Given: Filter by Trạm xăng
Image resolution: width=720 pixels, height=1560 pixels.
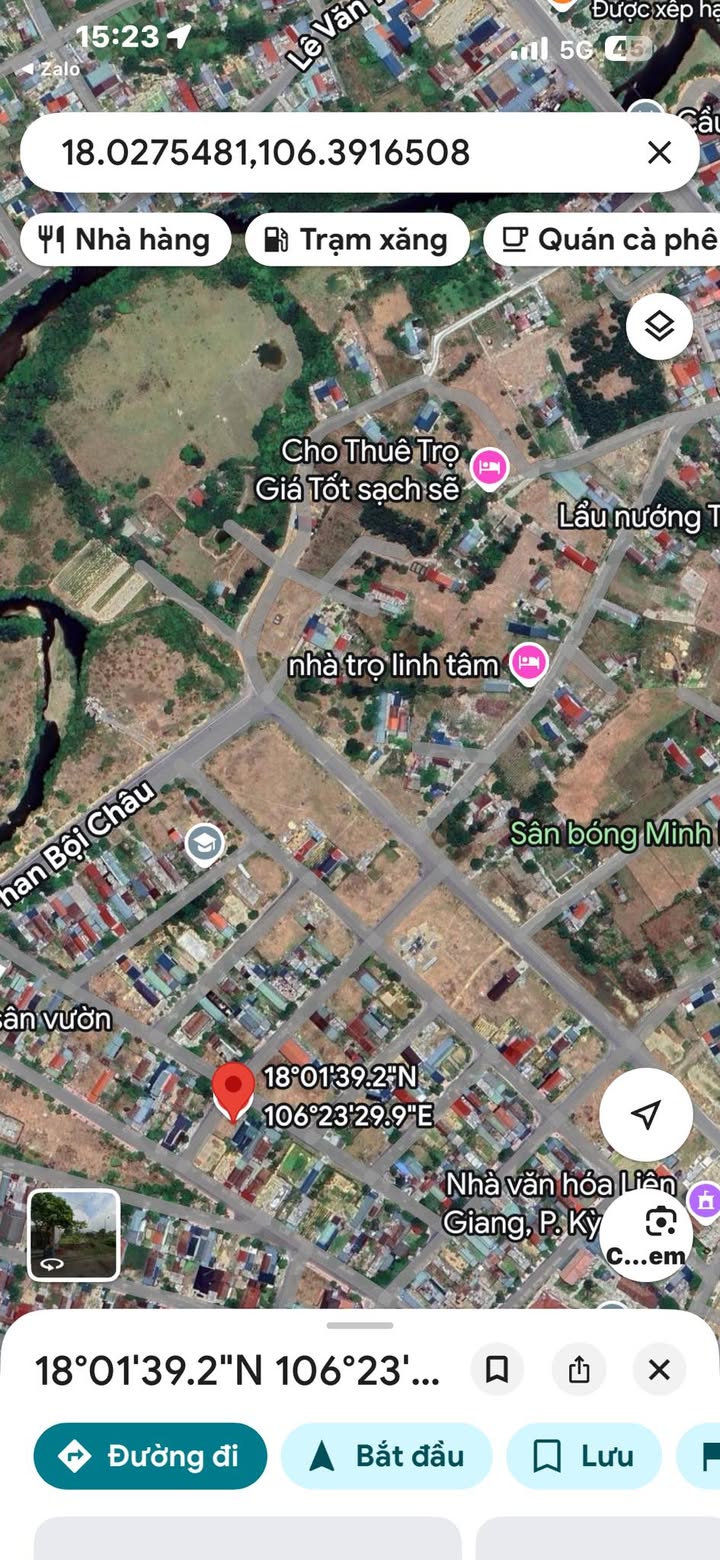Looking at the screenshot, I should click(x=357, y=240).
